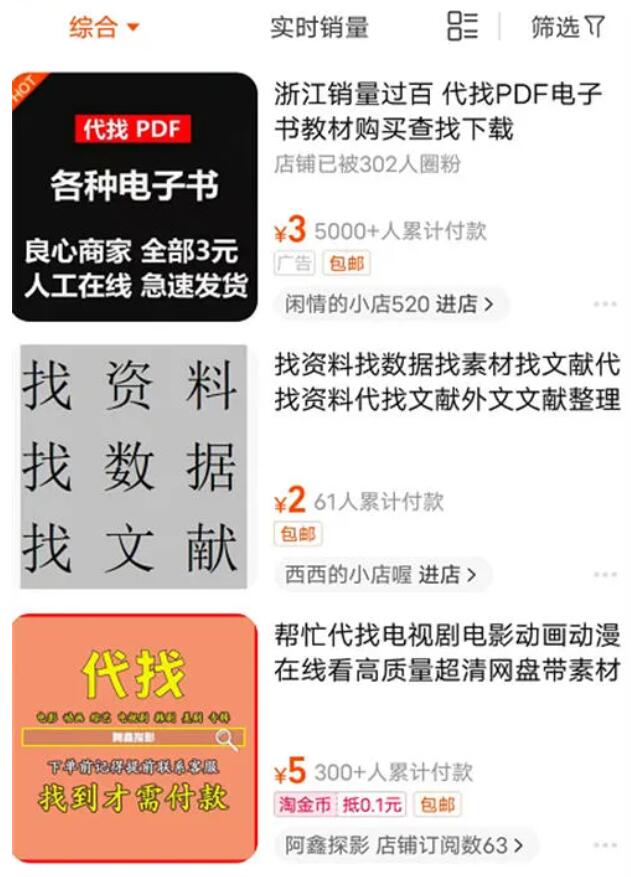Switch the list layout view icon
The height and width of the screenshot is (877, 631).
[x=462, y=27]
